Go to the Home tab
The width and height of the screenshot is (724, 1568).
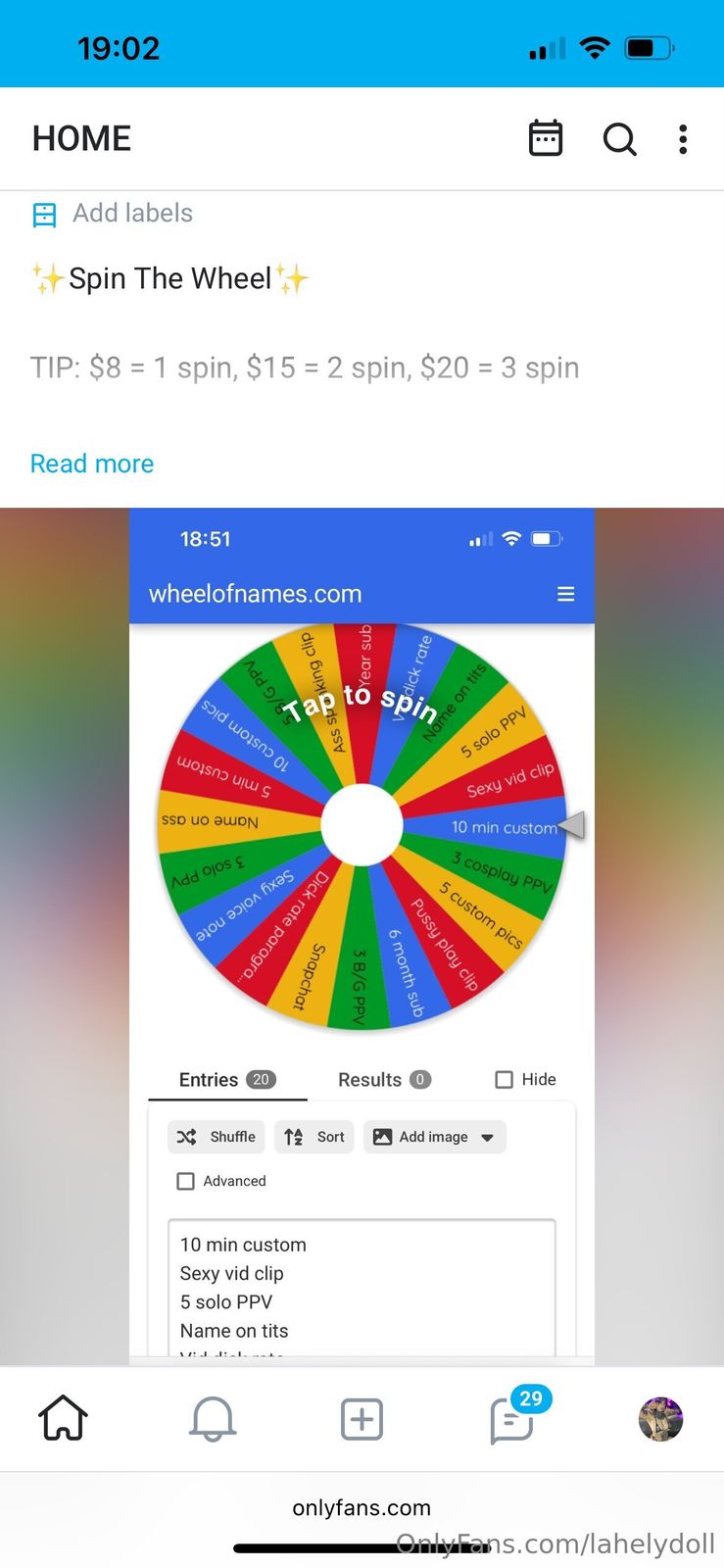click(64, 1418)
